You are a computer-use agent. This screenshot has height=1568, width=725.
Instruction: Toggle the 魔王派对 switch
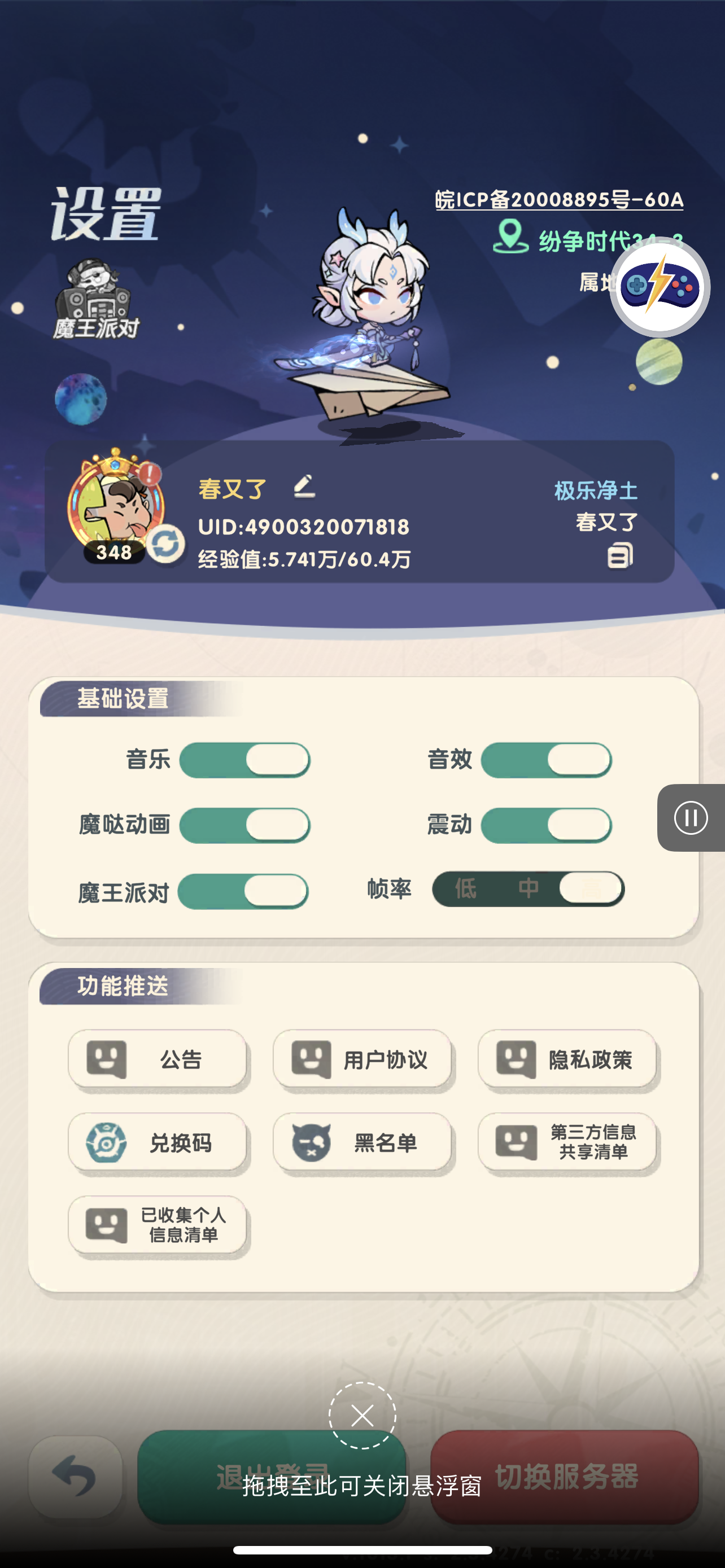coord(243,891)
